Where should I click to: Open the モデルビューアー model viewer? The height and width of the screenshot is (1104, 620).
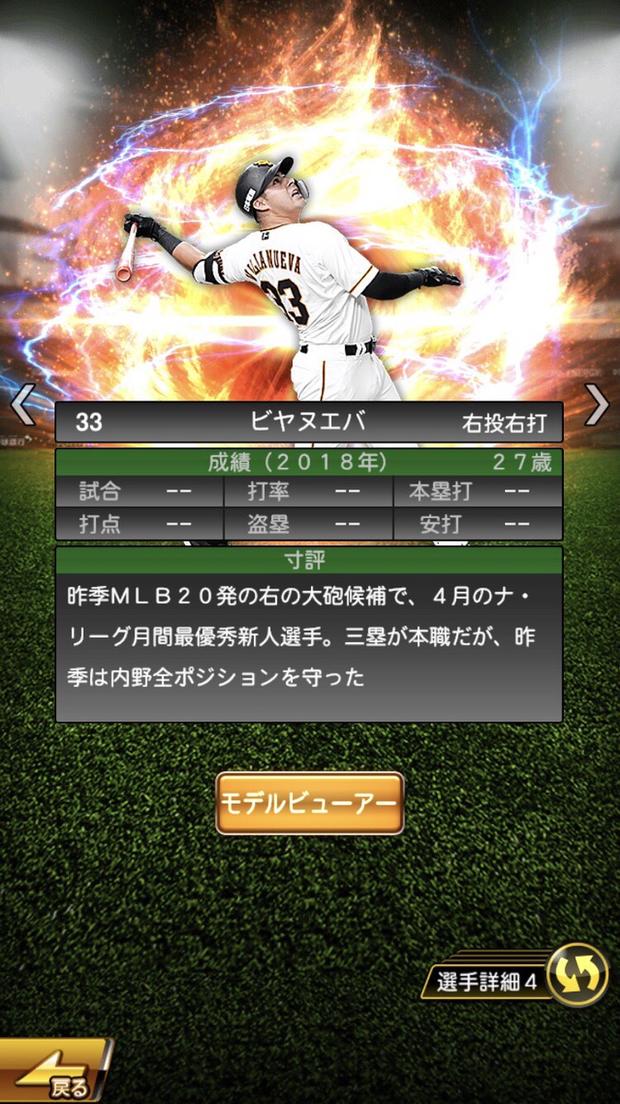[x=310, y=803]
